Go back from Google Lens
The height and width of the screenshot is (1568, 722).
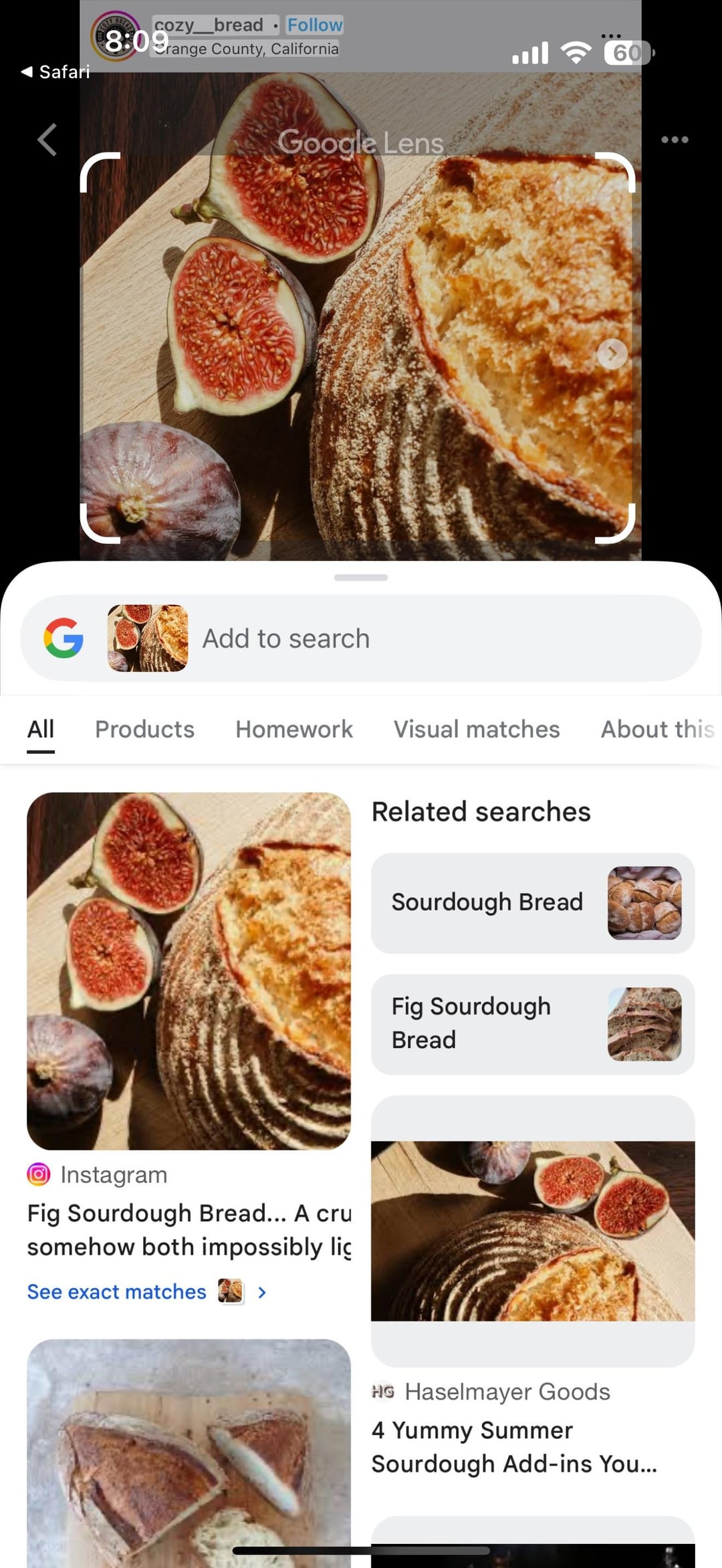click(47, 140)
